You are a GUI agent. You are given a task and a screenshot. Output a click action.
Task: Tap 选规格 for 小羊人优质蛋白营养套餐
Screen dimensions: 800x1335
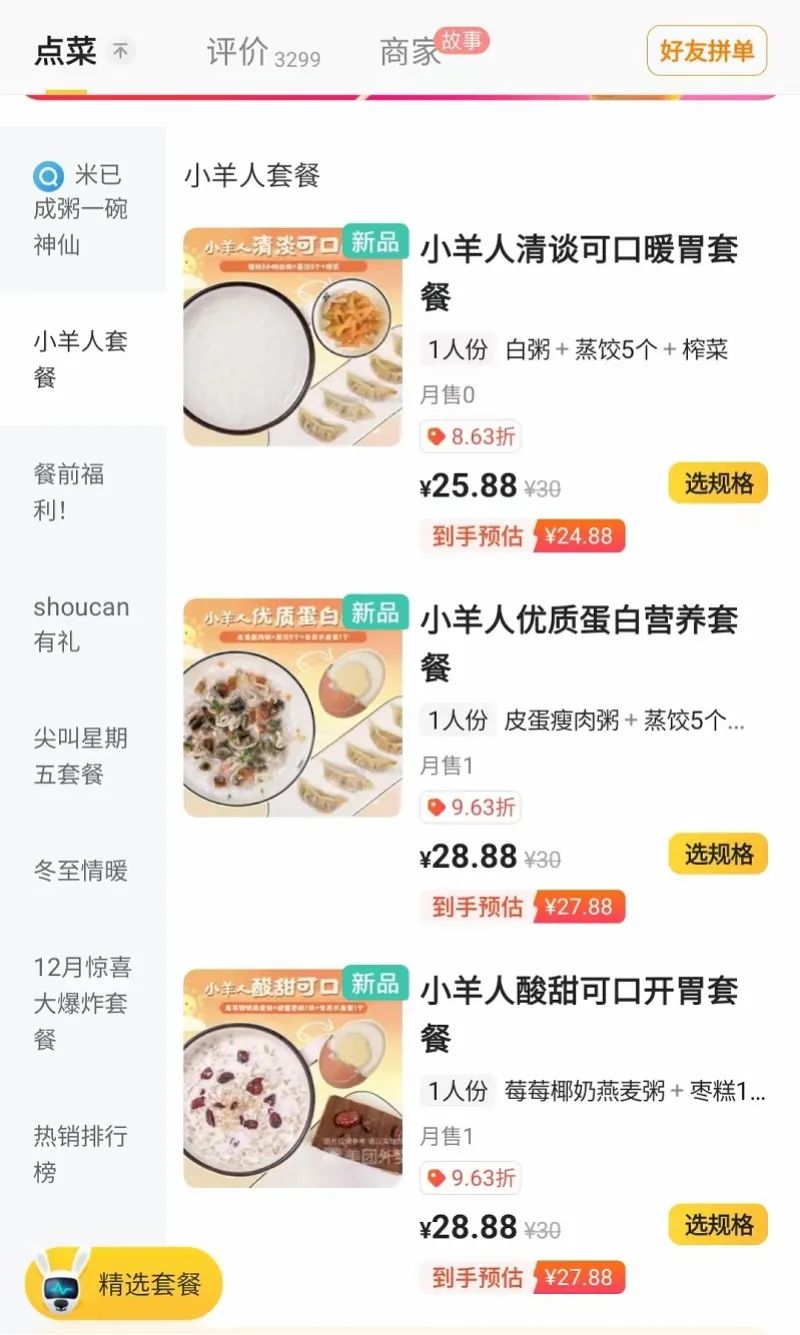[x=718, y=854]
